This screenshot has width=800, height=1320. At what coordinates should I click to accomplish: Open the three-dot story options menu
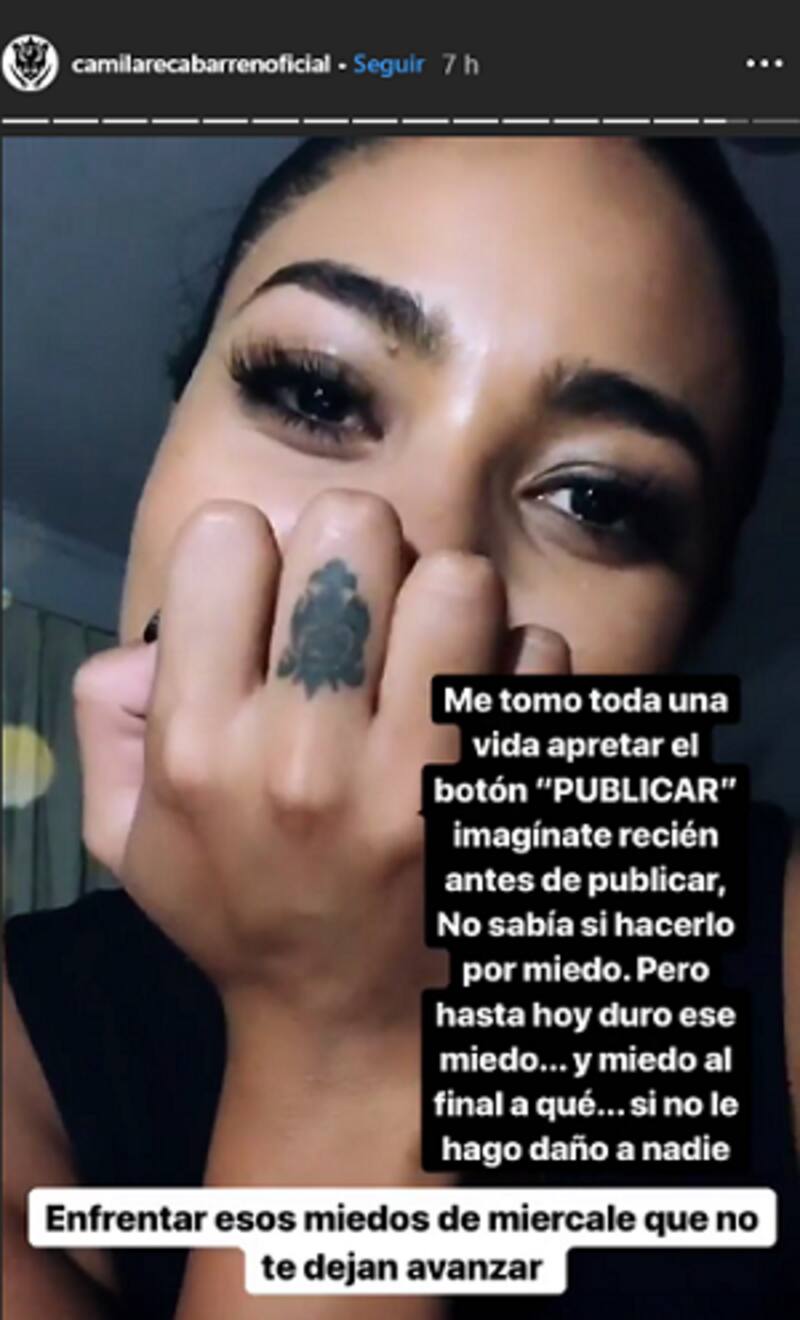(765, 64)
